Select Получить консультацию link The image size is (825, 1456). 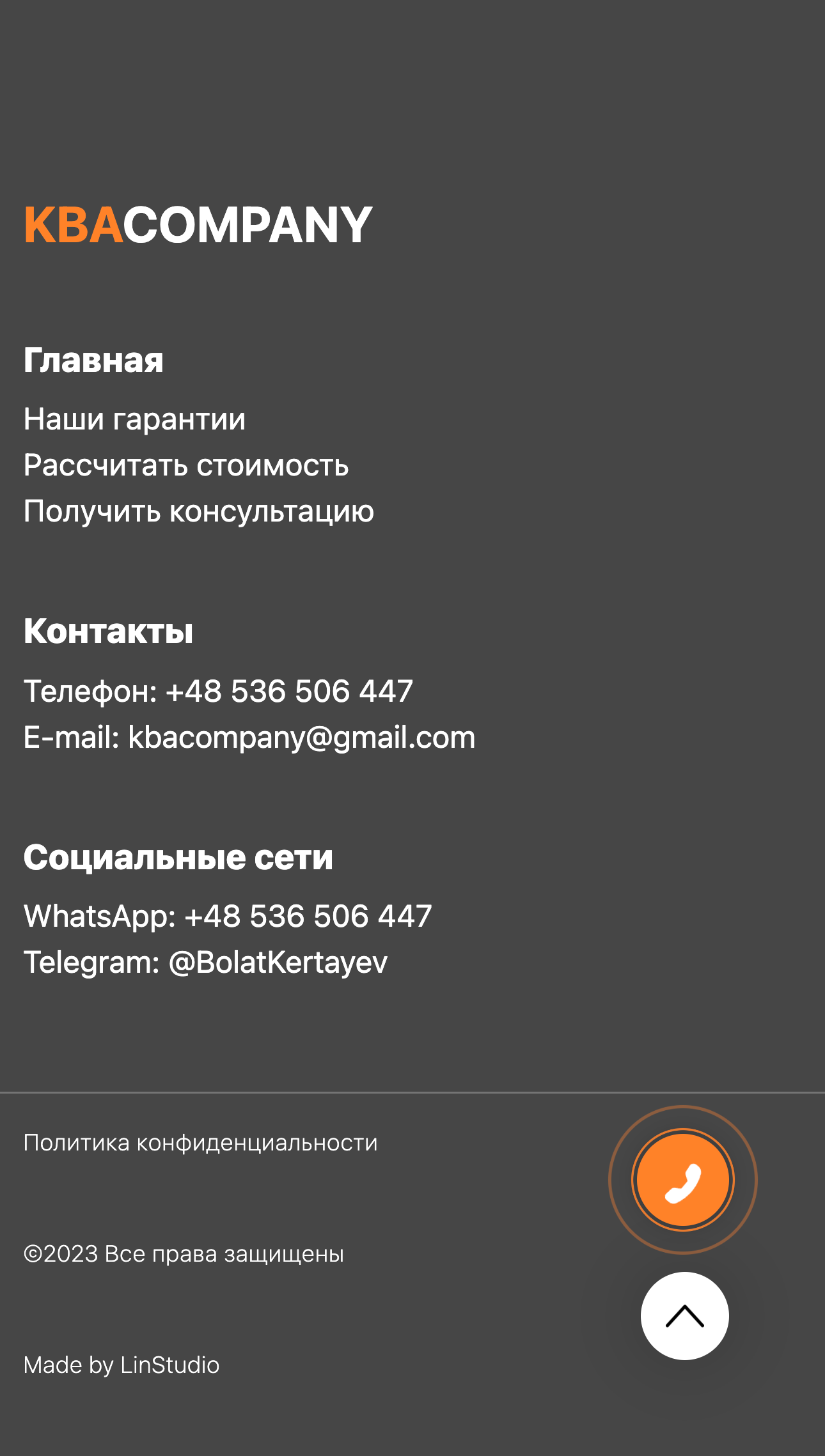pos(198,511)
